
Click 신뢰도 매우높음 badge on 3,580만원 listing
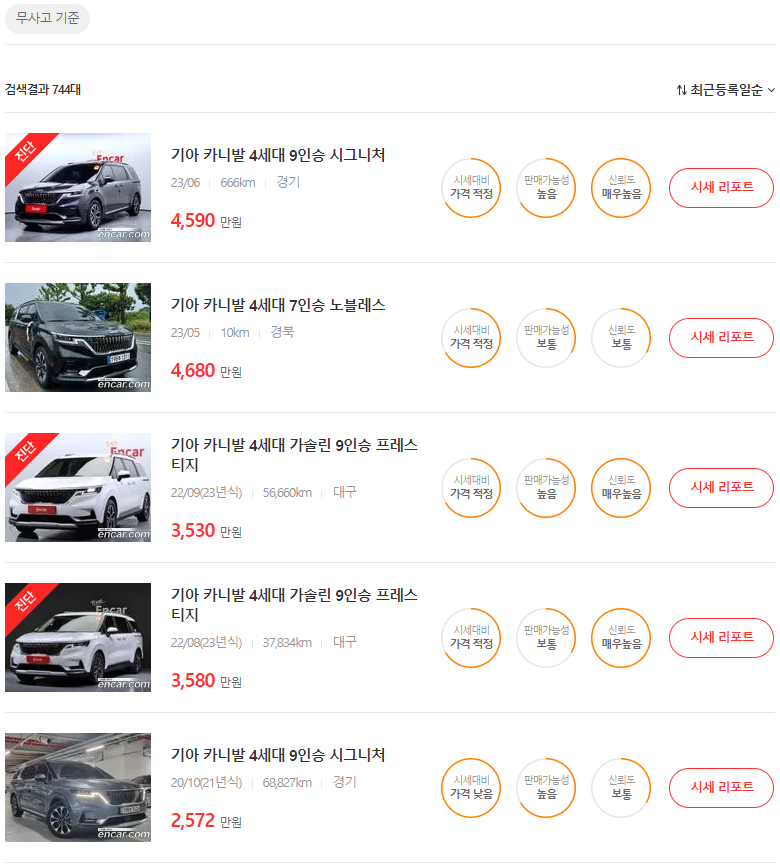click(621, 638)
